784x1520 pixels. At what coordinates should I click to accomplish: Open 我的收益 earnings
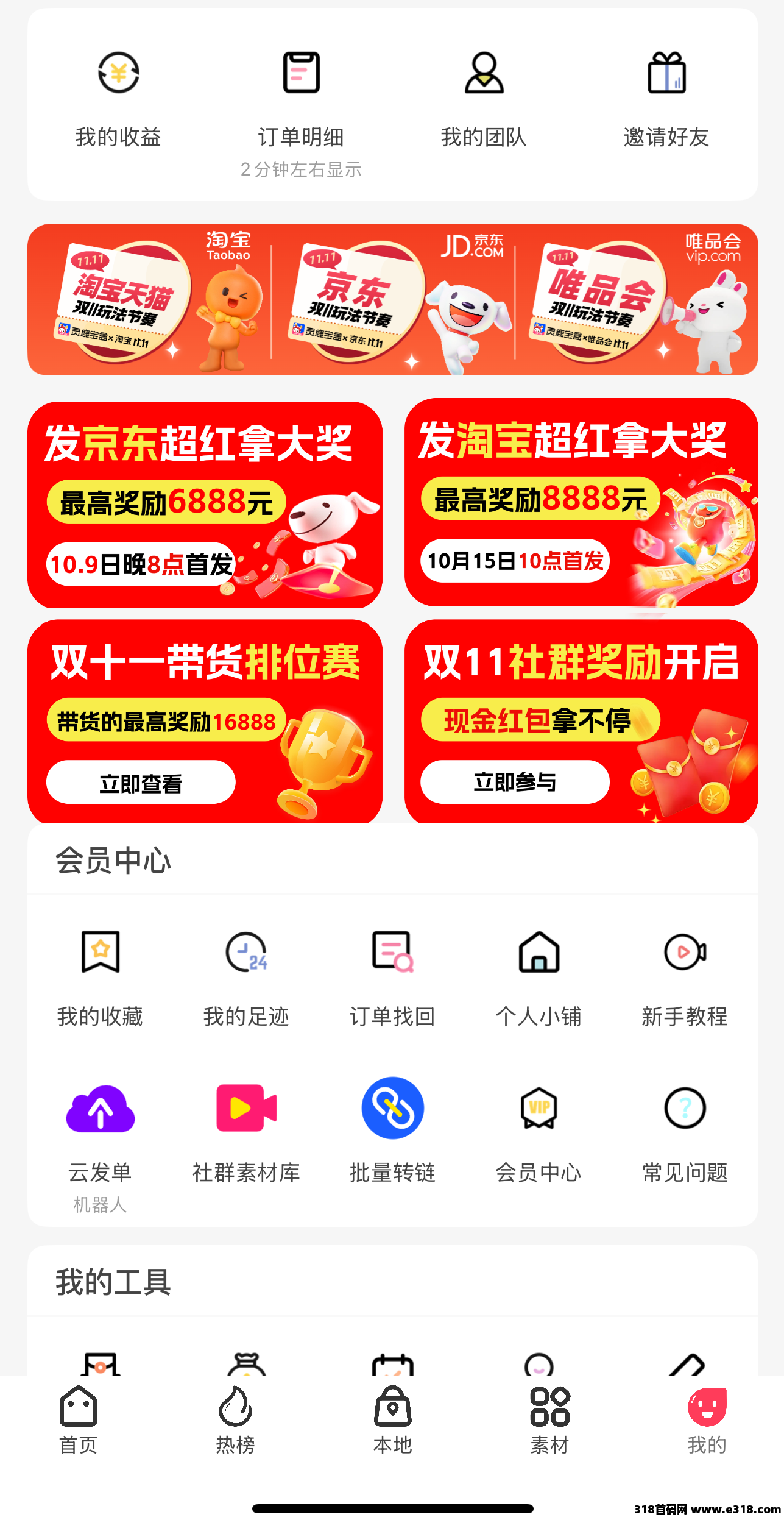[118, 98]
